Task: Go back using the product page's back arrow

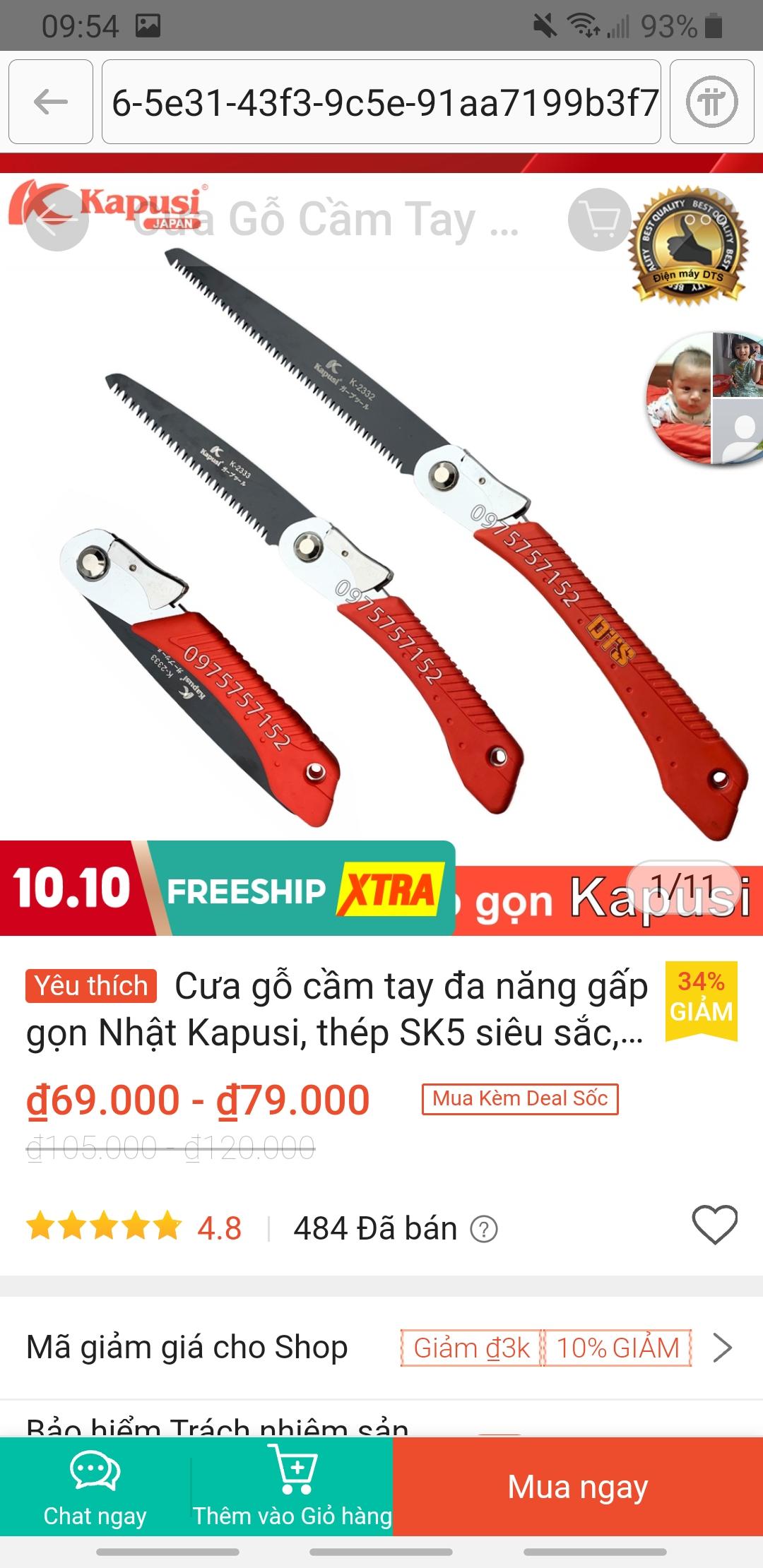Action: coord(57,220)
